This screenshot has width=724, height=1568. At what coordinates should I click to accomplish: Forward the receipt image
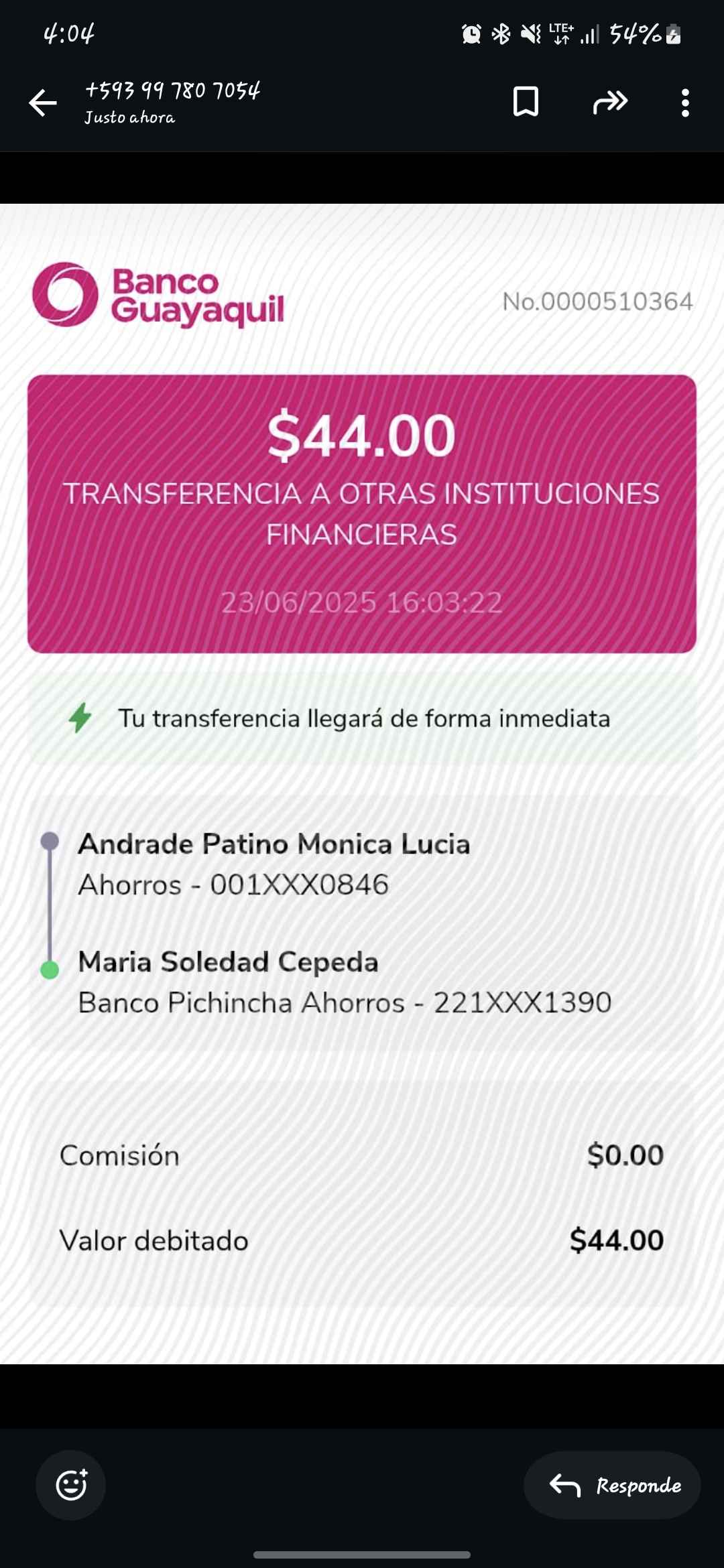610,102
